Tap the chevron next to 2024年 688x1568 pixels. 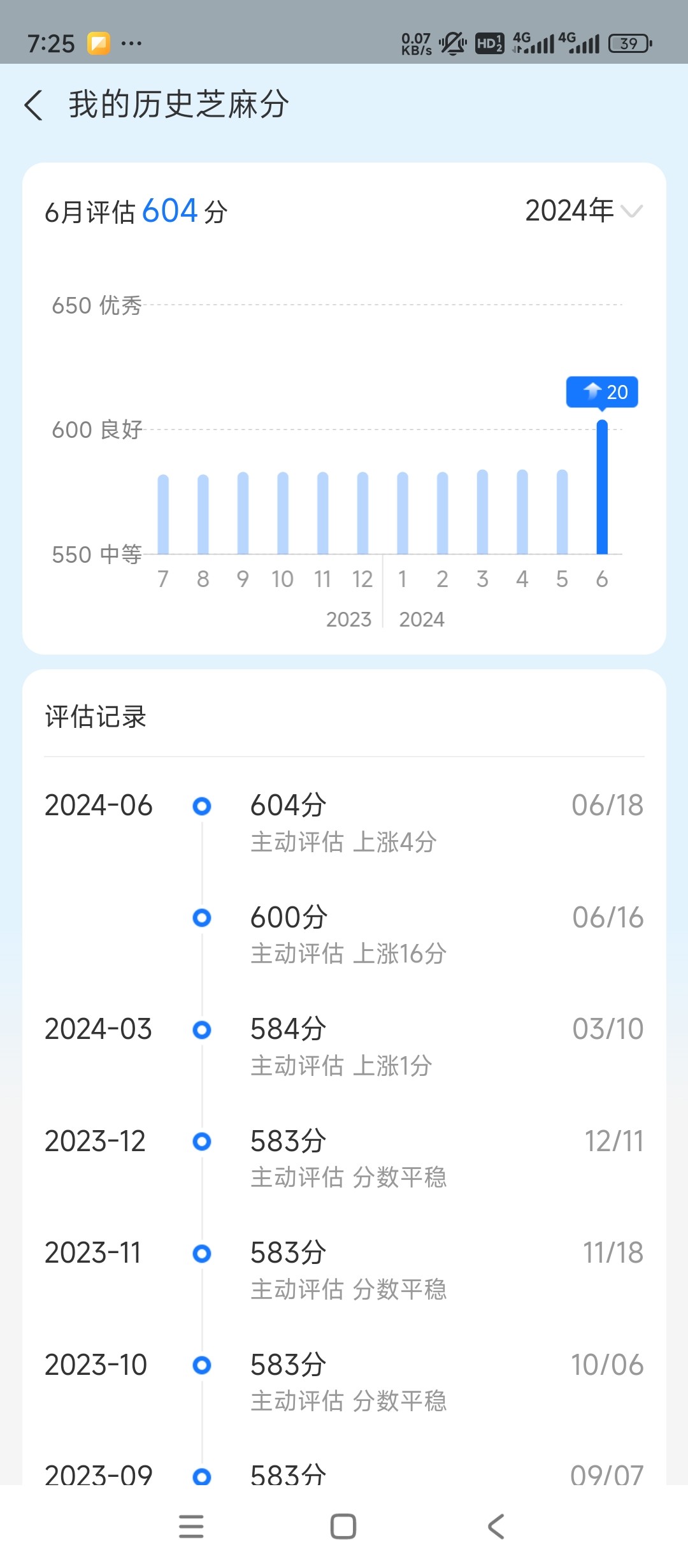633,212
